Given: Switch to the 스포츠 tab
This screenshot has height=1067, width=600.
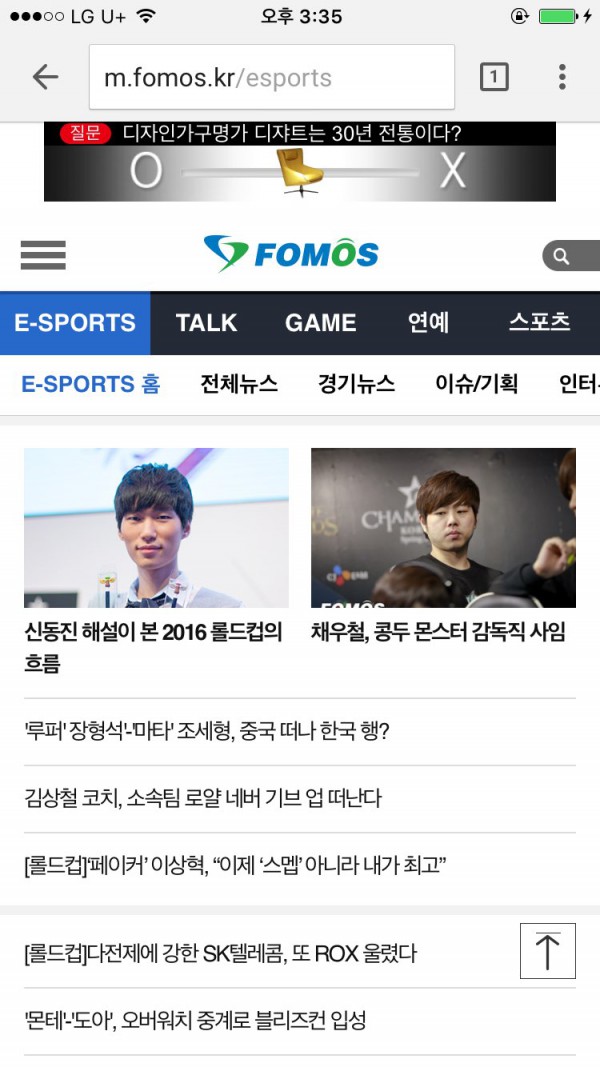Looking at the screenshot, I should 539,323.
